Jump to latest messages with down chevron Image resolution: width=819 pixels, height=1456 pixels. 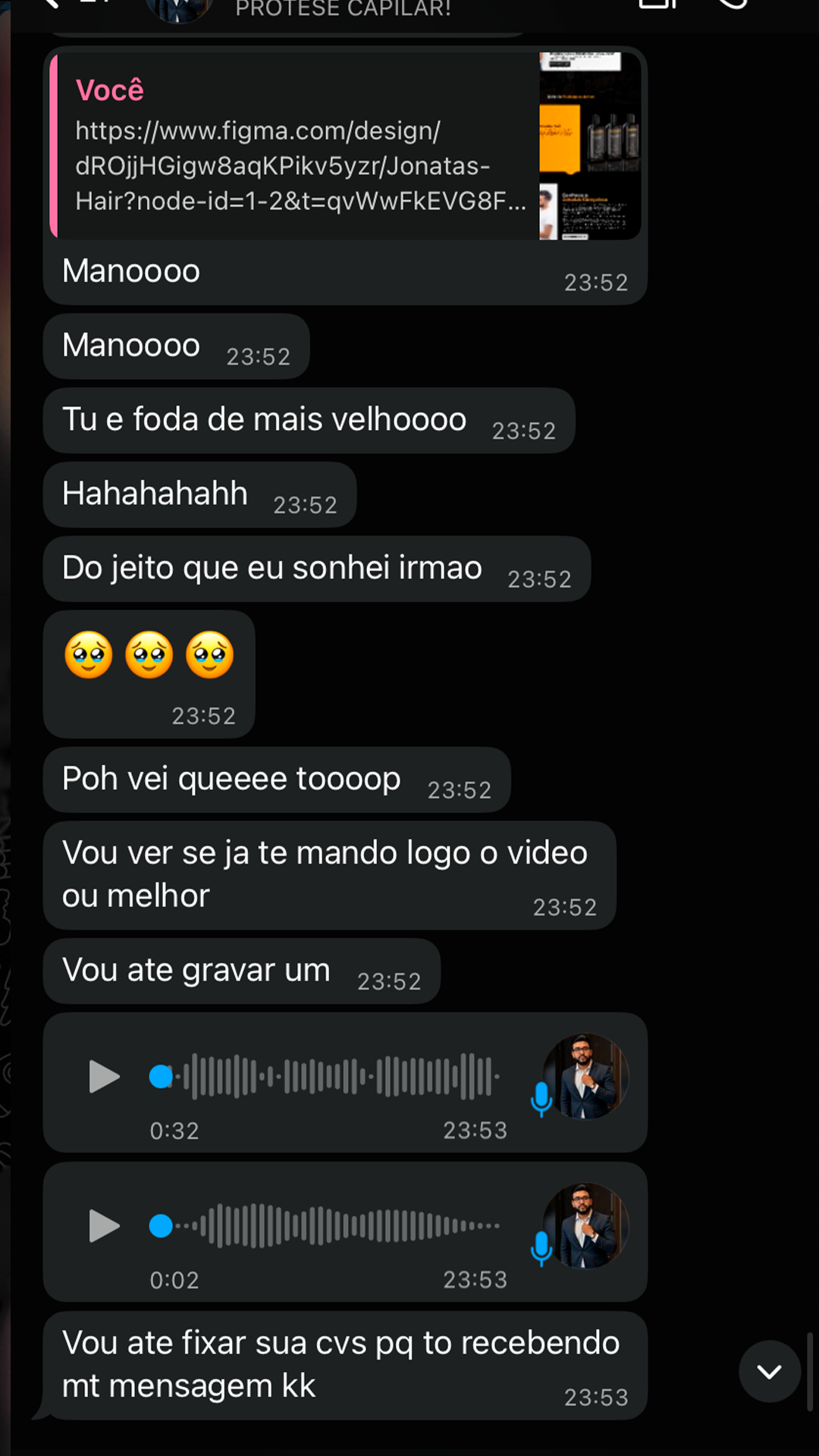coord(770,1371)
